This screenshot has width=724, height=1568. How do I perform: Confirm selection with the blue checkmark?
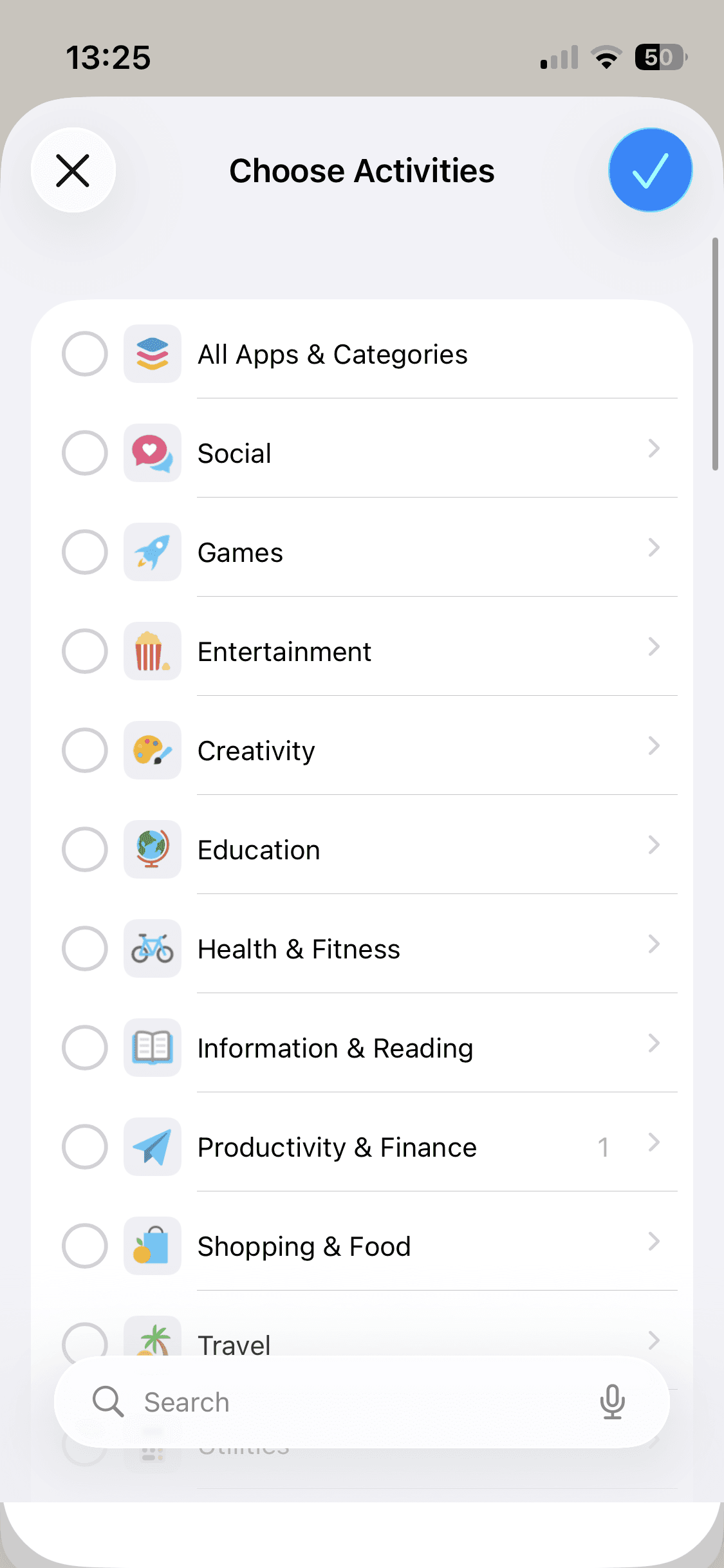pyautogui.click(x=650, y=169)
